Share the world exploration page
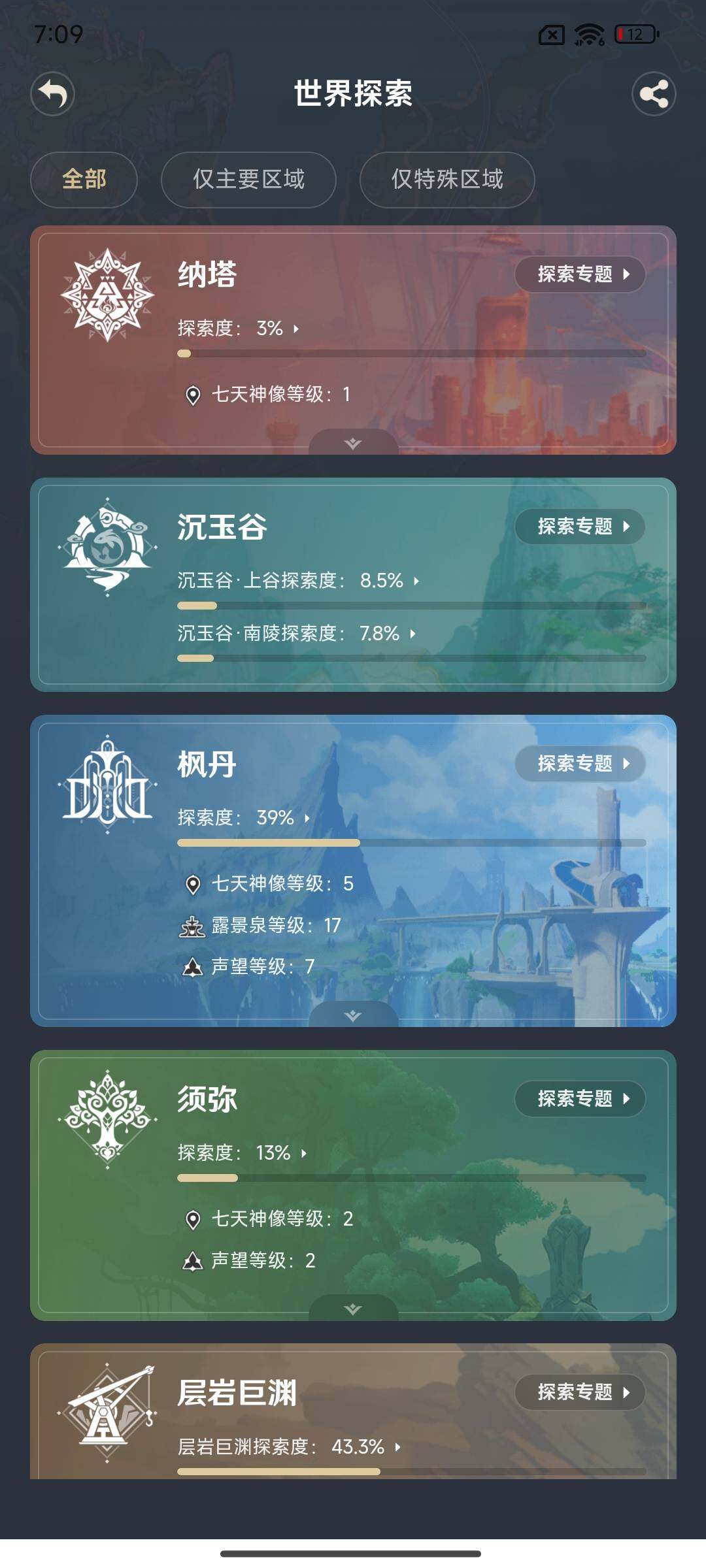This screenshot has width=706, height=1568. [x=653, y=94]
